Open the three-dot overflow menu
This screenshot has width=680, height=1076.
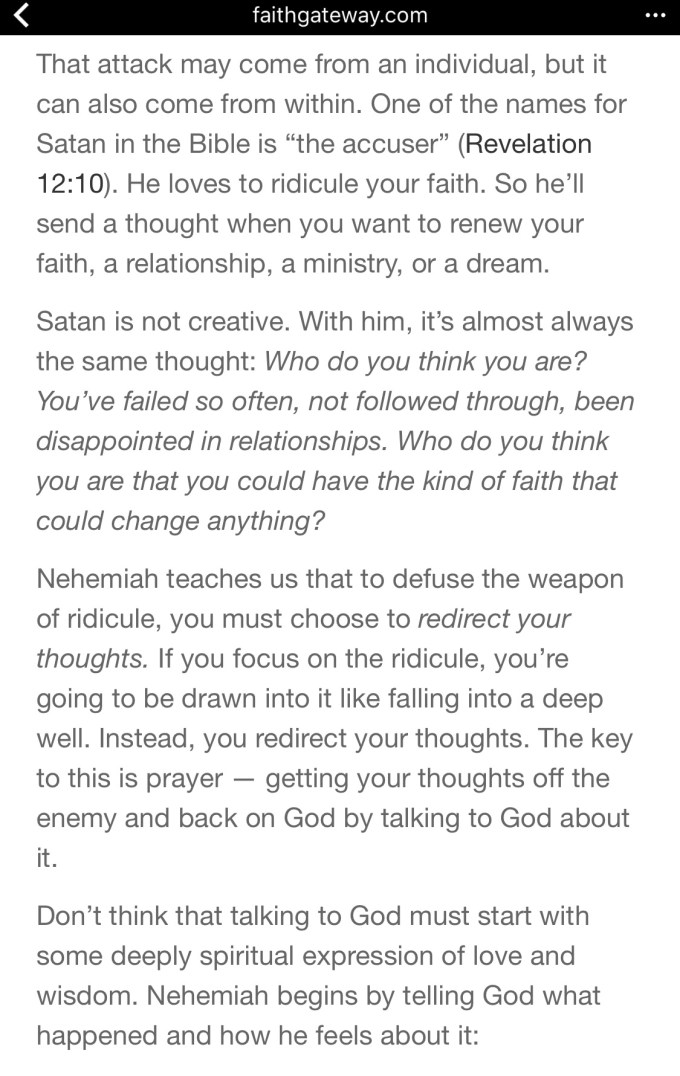[x=655, y=15]
